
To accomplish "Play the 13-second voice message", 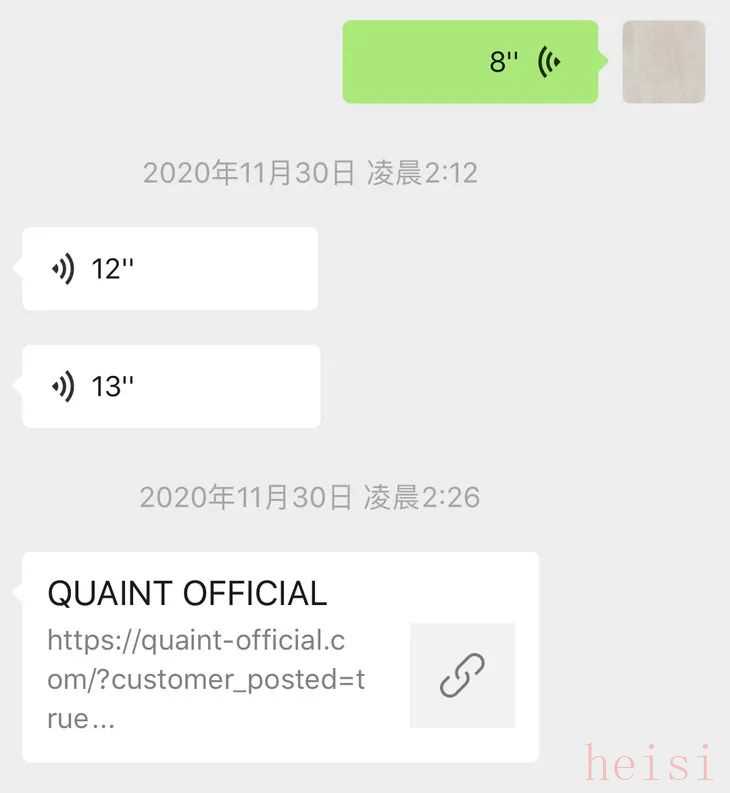I will (170, 387).
